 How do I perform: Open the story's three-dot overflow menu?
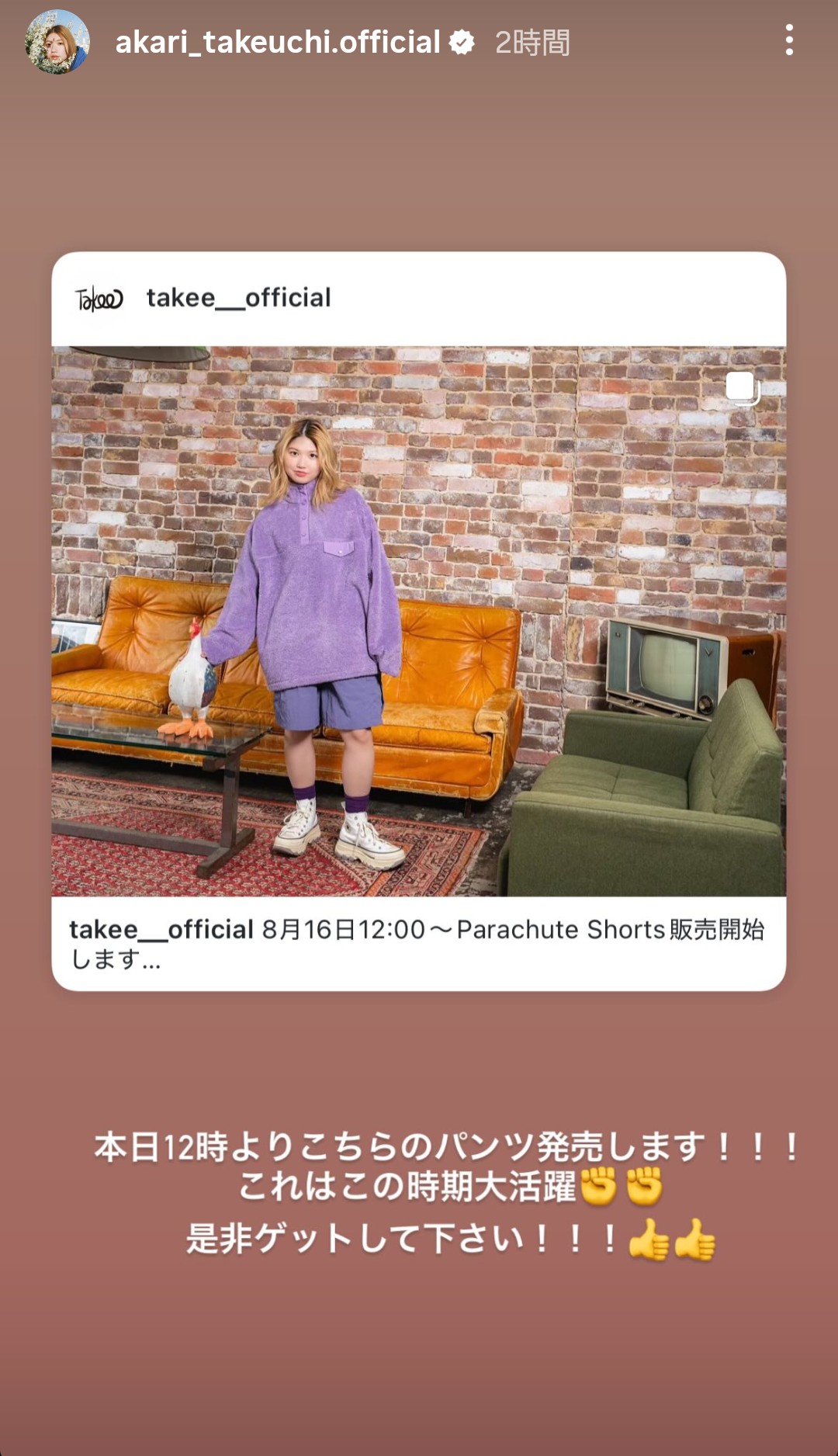tap(789, 40)
